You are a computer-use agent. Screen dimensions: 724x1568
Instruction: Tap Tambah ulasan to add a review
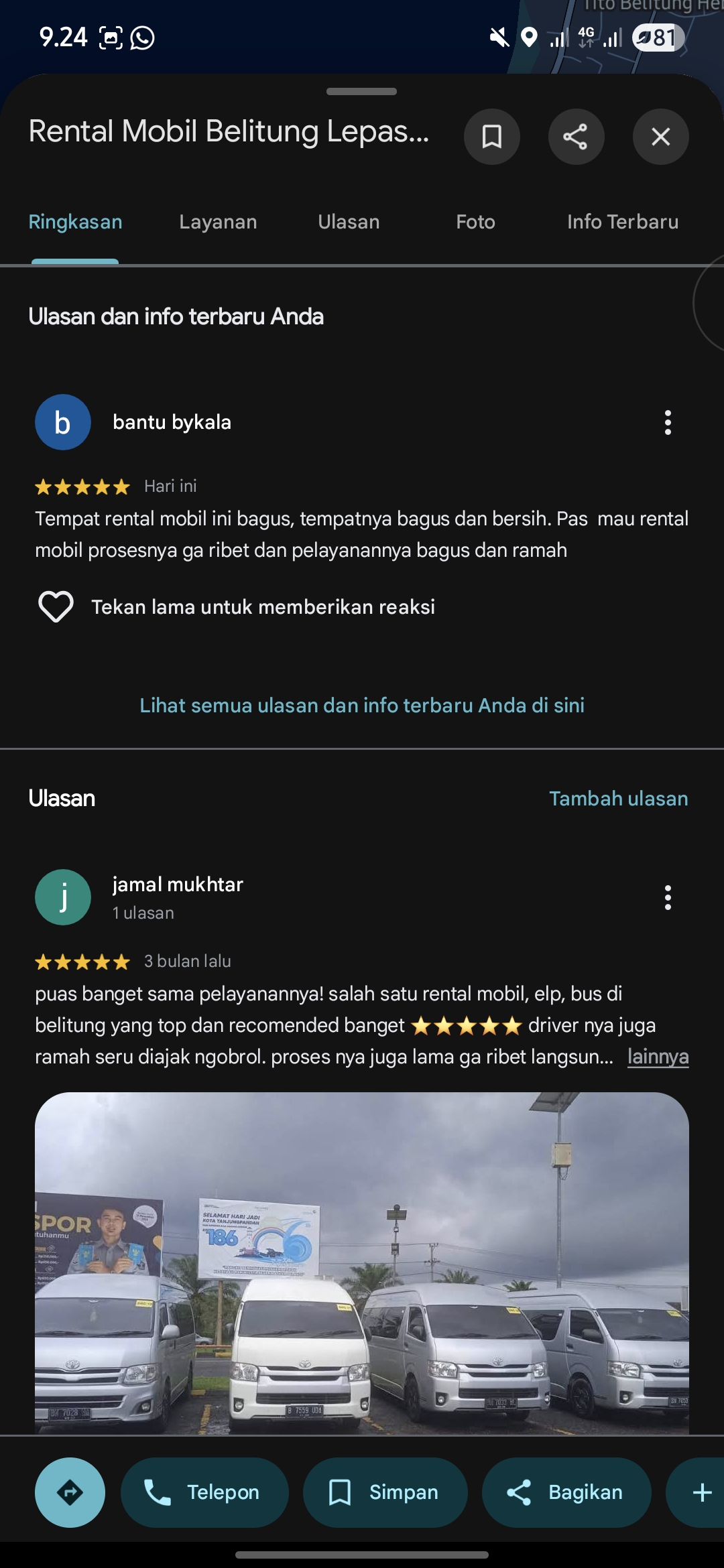tap(619, 799)
